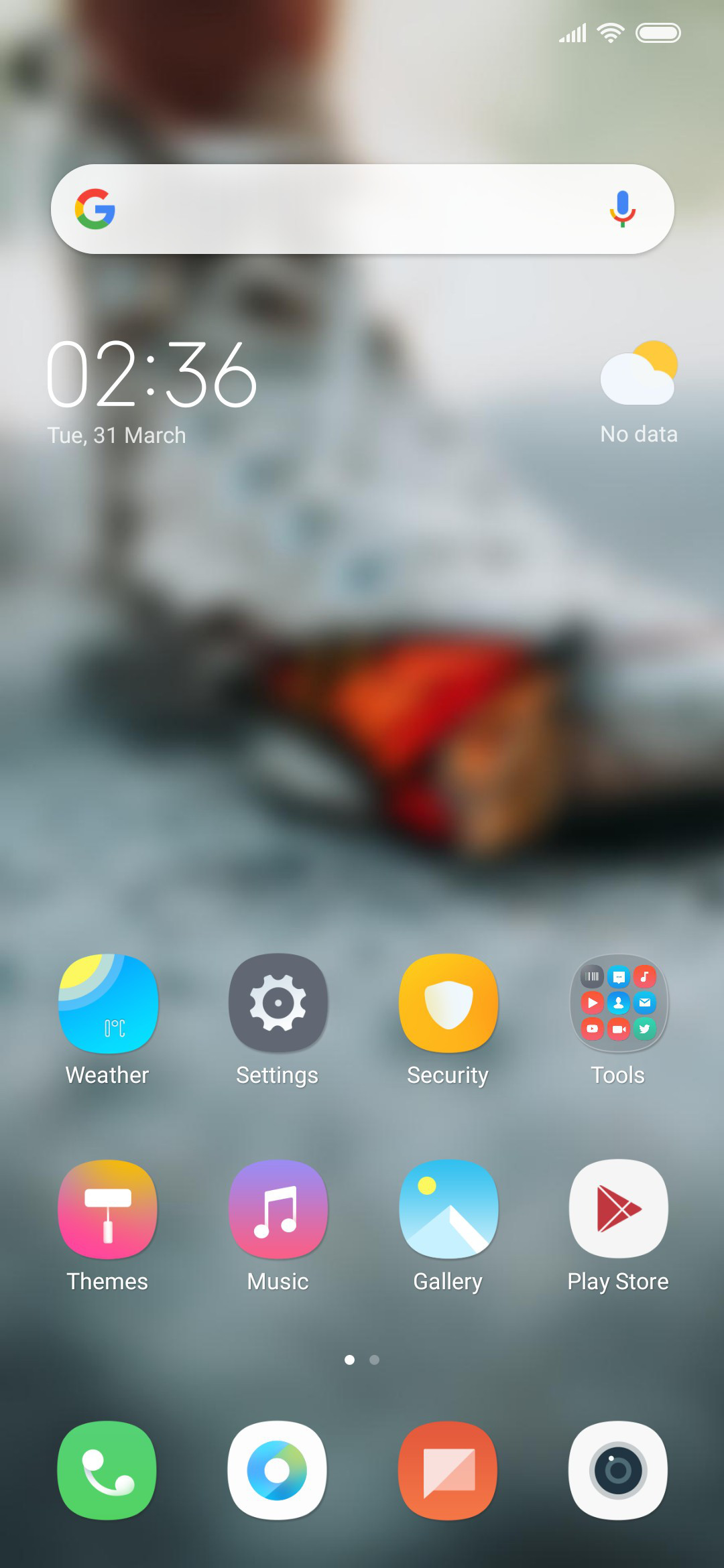Start voice search with the microphone

(x=622, y=209)
